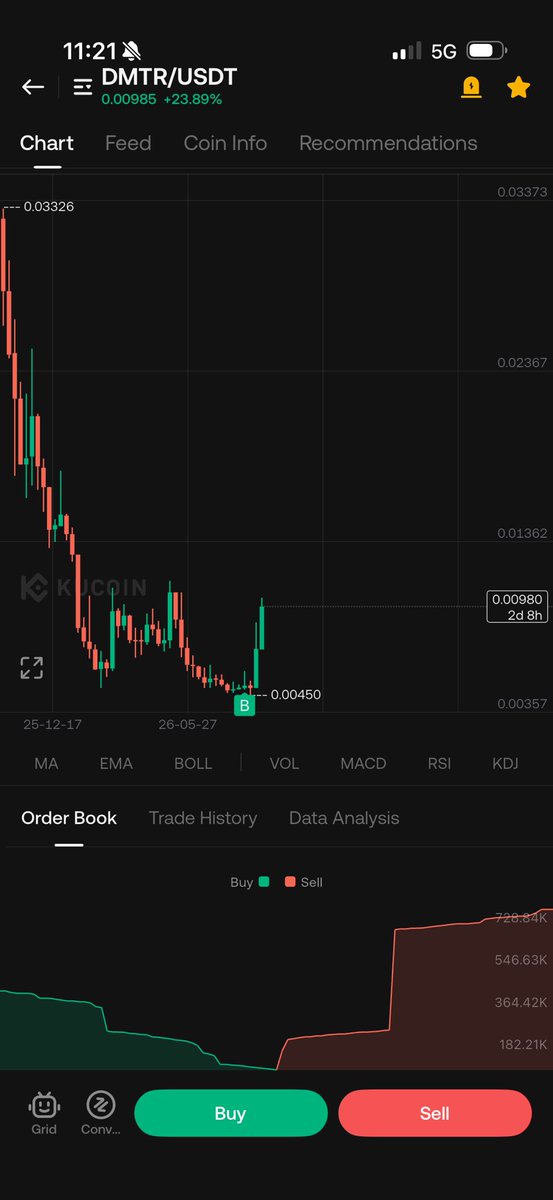Tap the green Buy button
The height and width of the screenshot is (1200, 553).
[x=231, y=1113]
